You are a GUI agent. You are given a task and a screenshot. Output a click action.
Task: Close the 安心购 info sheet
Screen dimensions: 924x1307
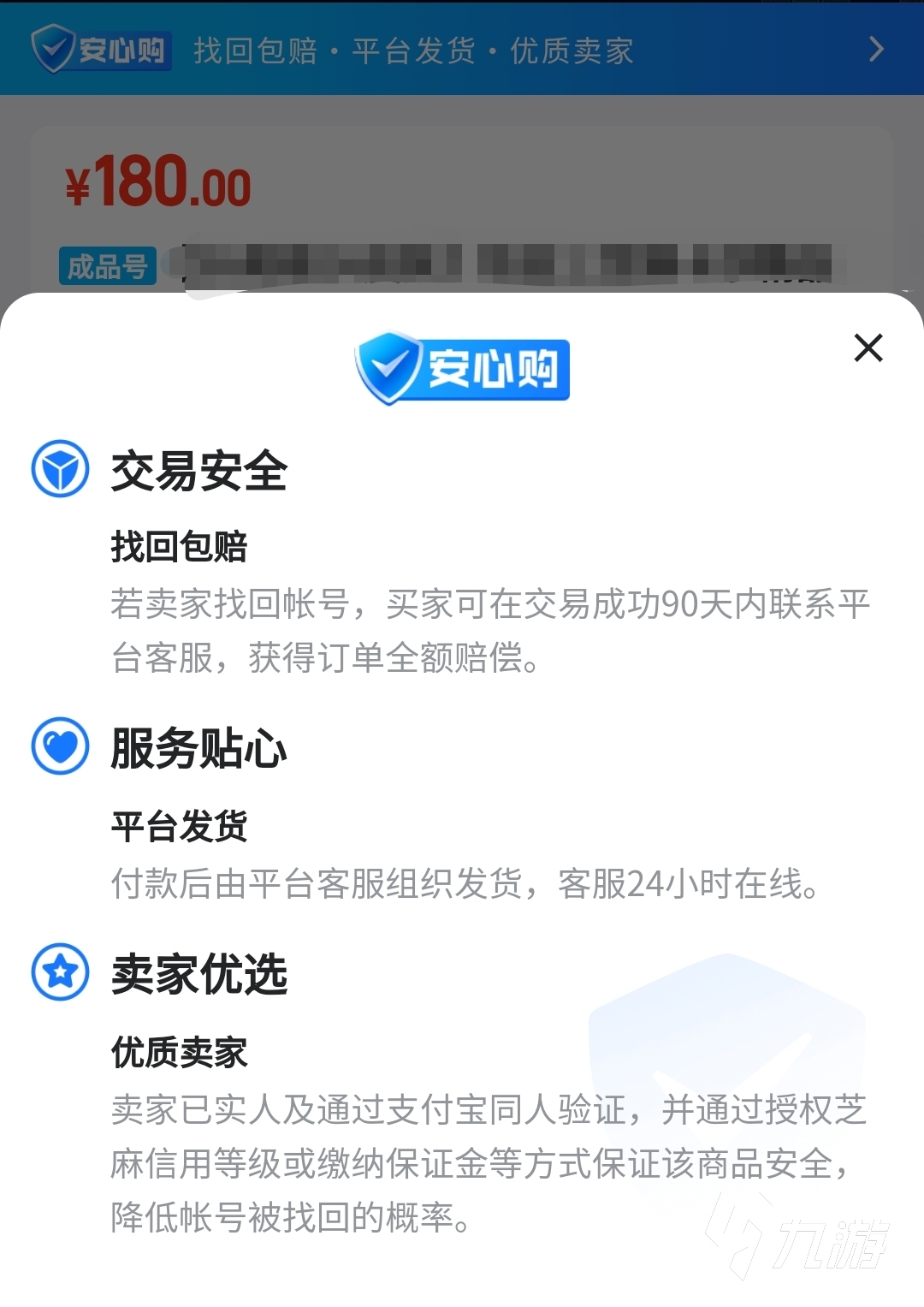pyautogui.click(x=868, y=348)
